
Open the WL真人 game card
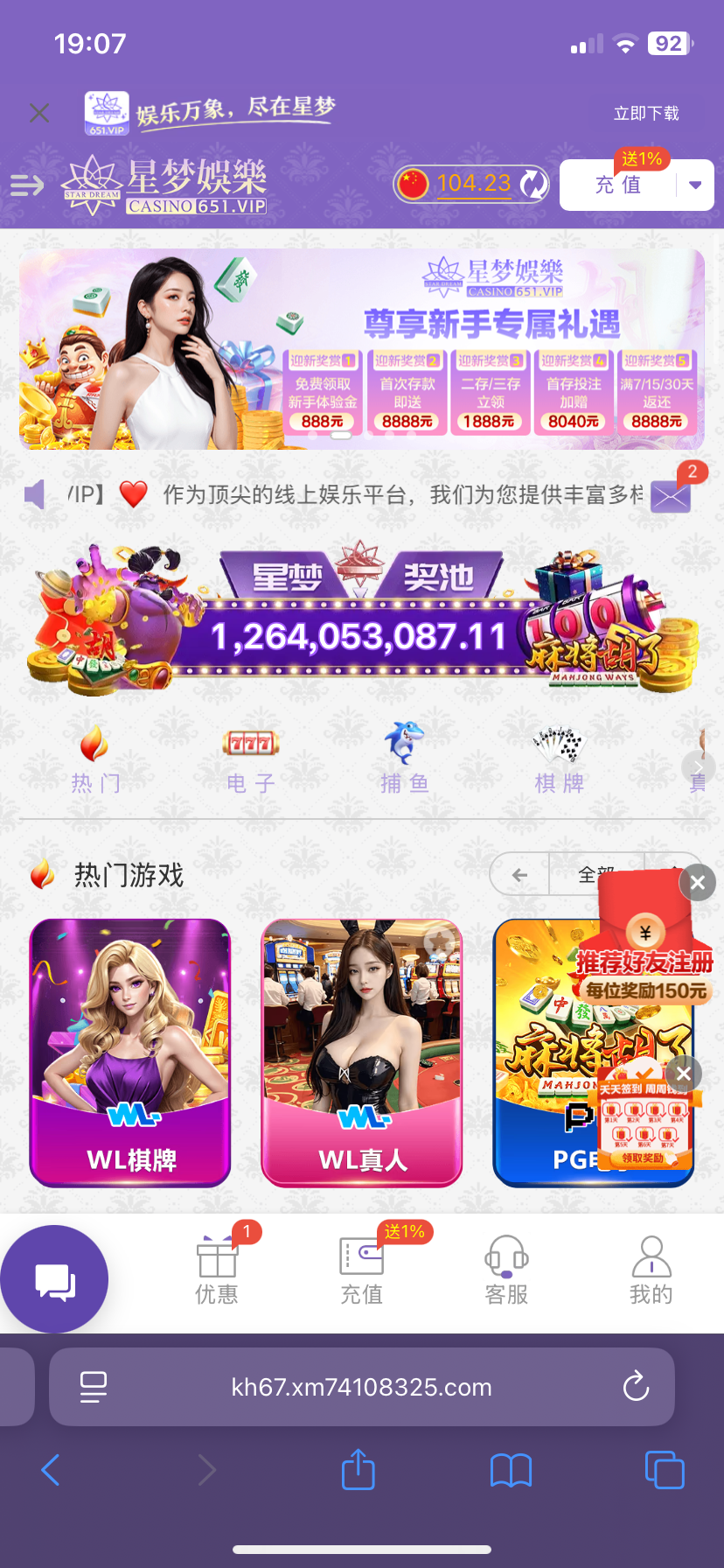[x=362, y=1052]
